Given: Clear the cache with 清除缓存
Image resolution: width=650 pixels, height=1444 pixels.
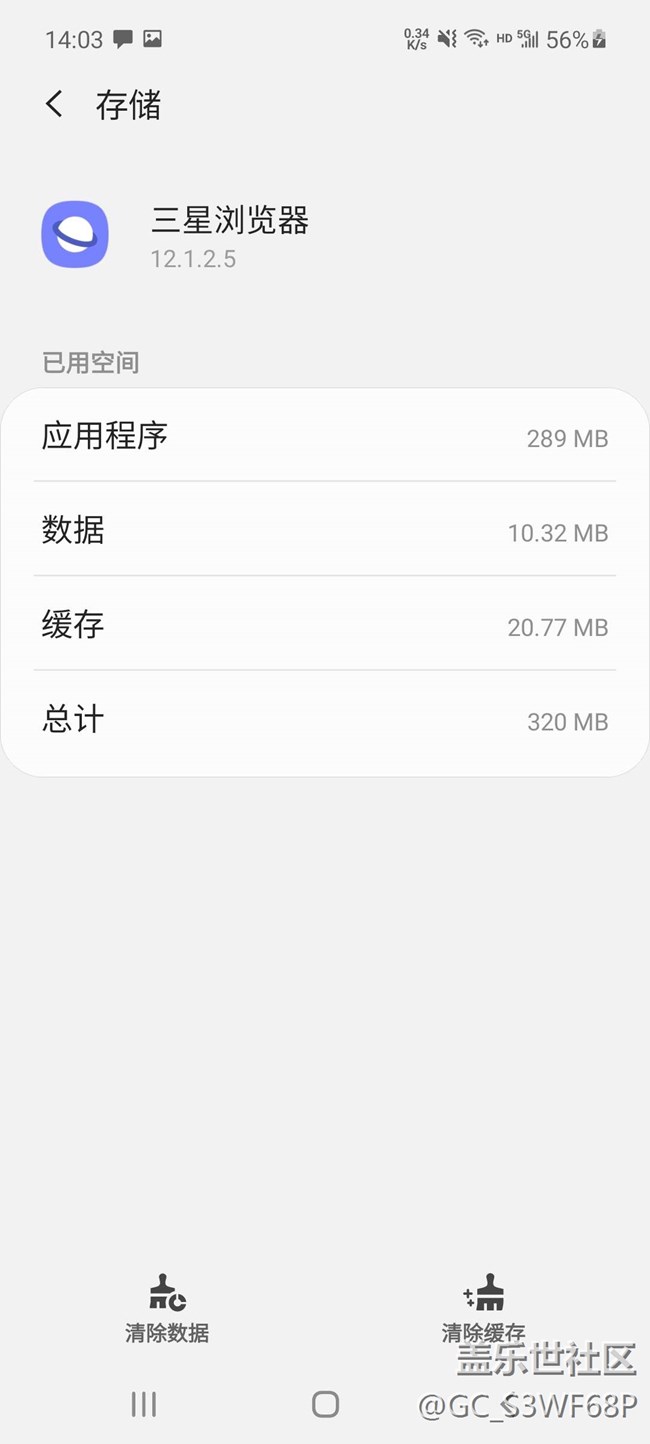Looking at the screenshot, I should (x=484, y=1308).
